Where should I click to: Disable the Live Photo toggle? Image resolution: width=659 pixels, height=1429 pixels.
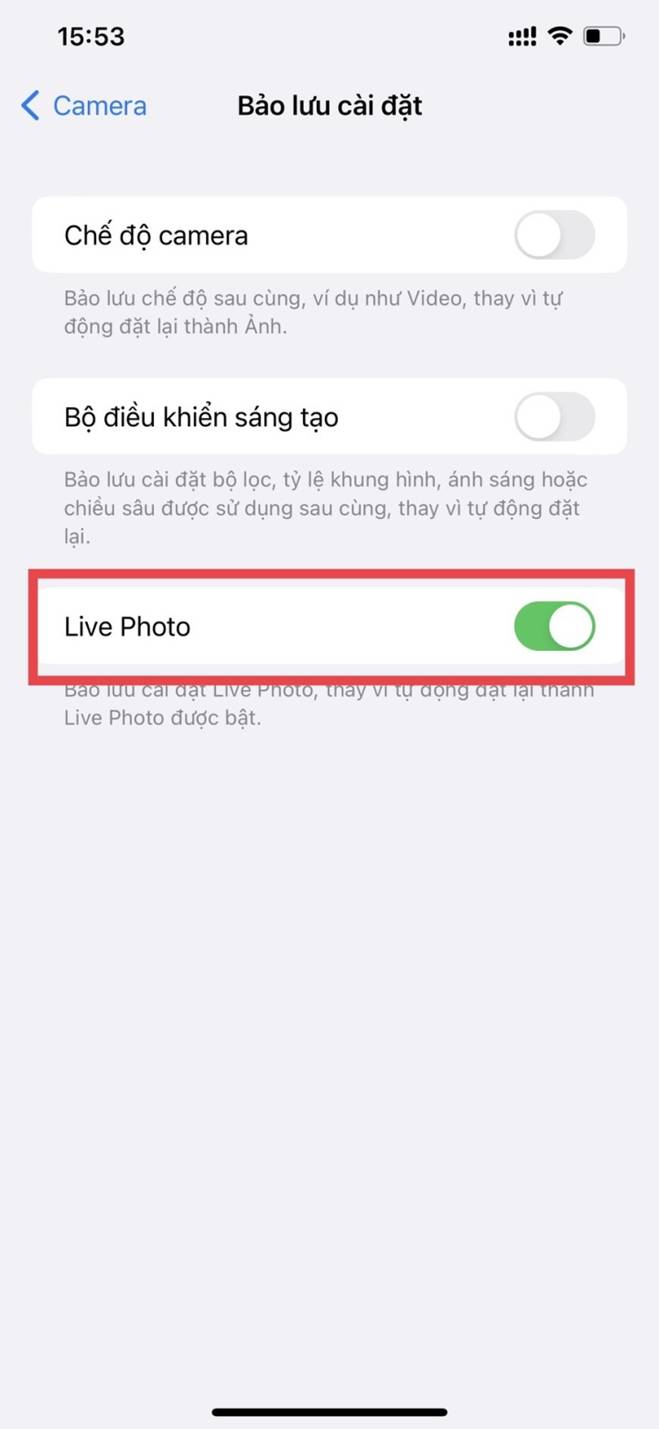pyautogui.click(x=554, y=627)
